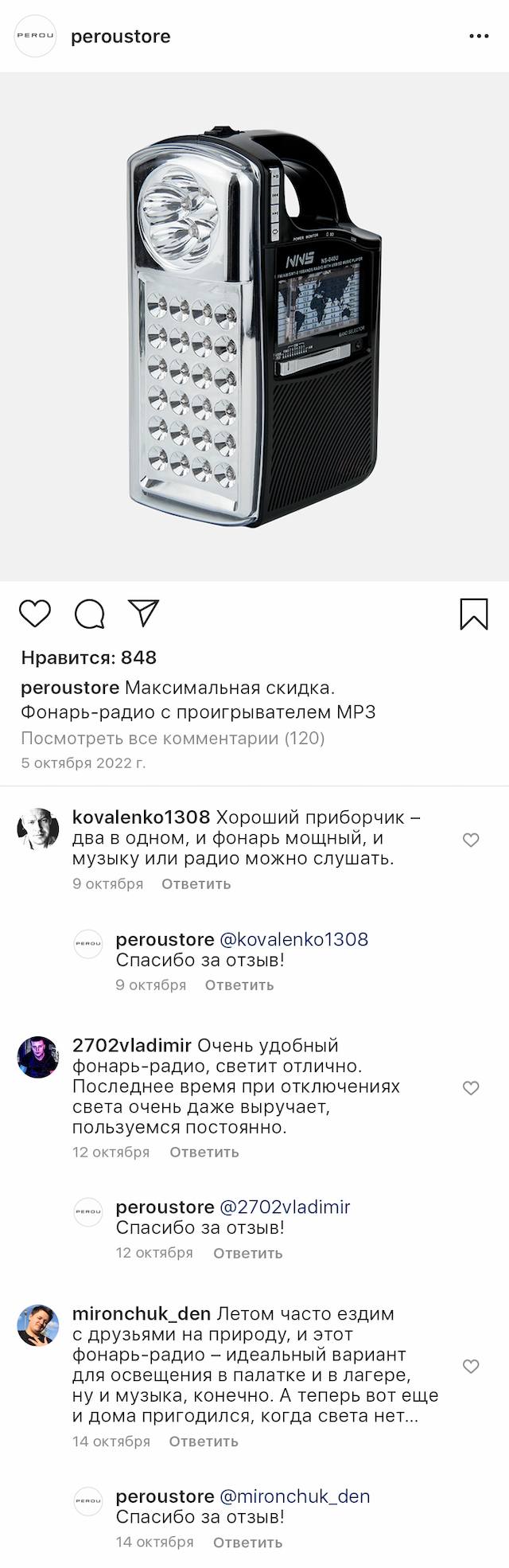Open the @mironchuk_den mention link

294,1496
